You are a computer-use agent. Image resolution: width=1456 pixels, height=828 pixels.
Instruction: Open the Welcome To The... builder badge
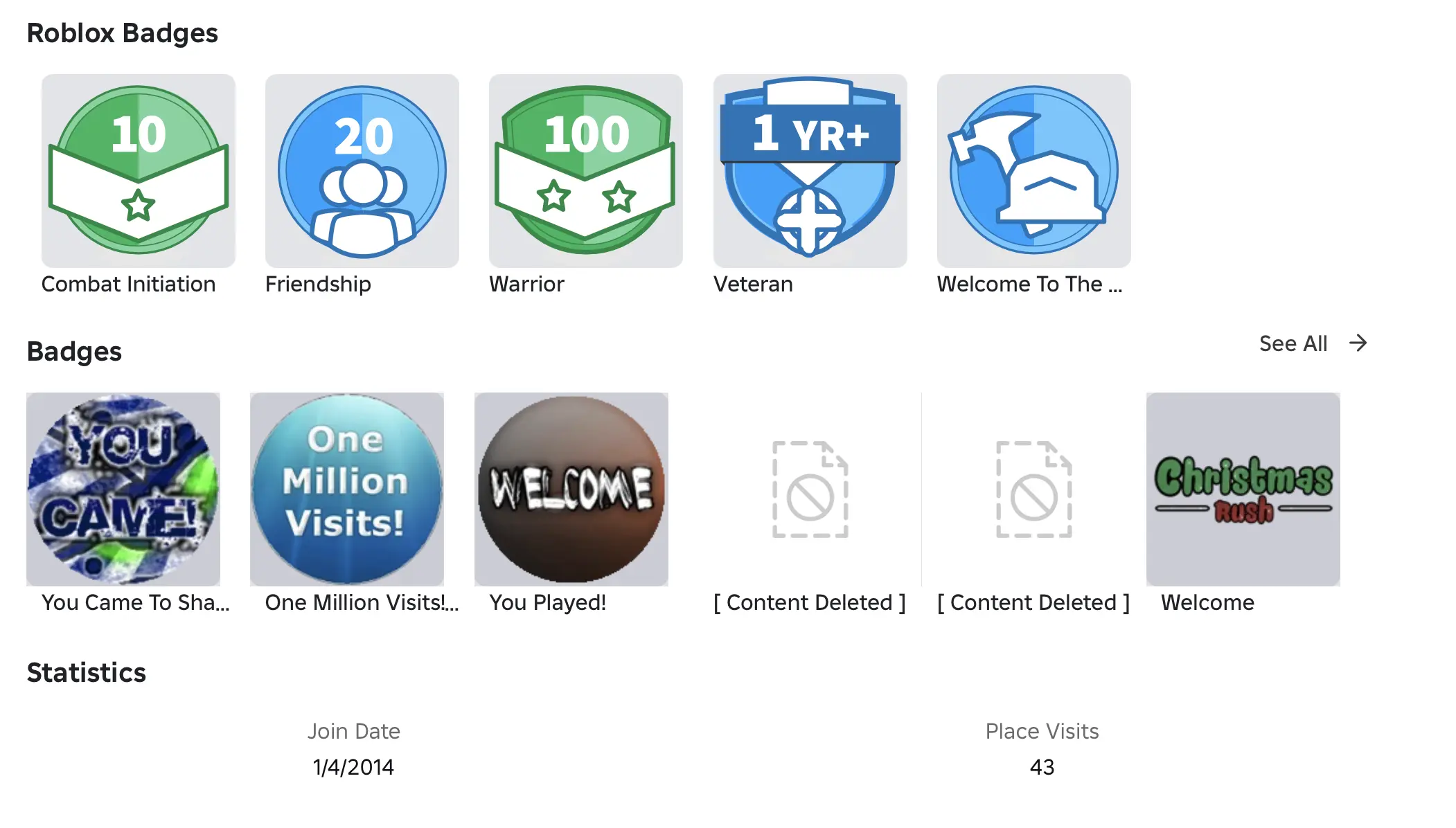coord(1033,171)
